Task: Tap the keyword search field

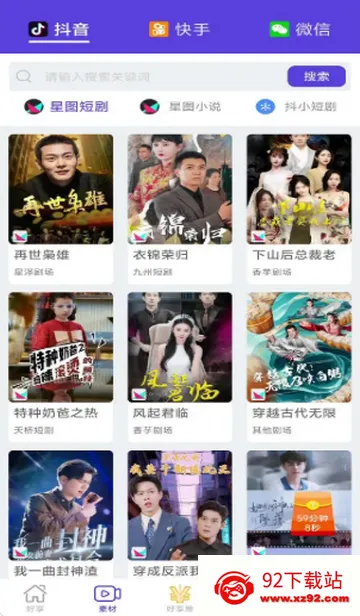Action: (x=147, y=77)
